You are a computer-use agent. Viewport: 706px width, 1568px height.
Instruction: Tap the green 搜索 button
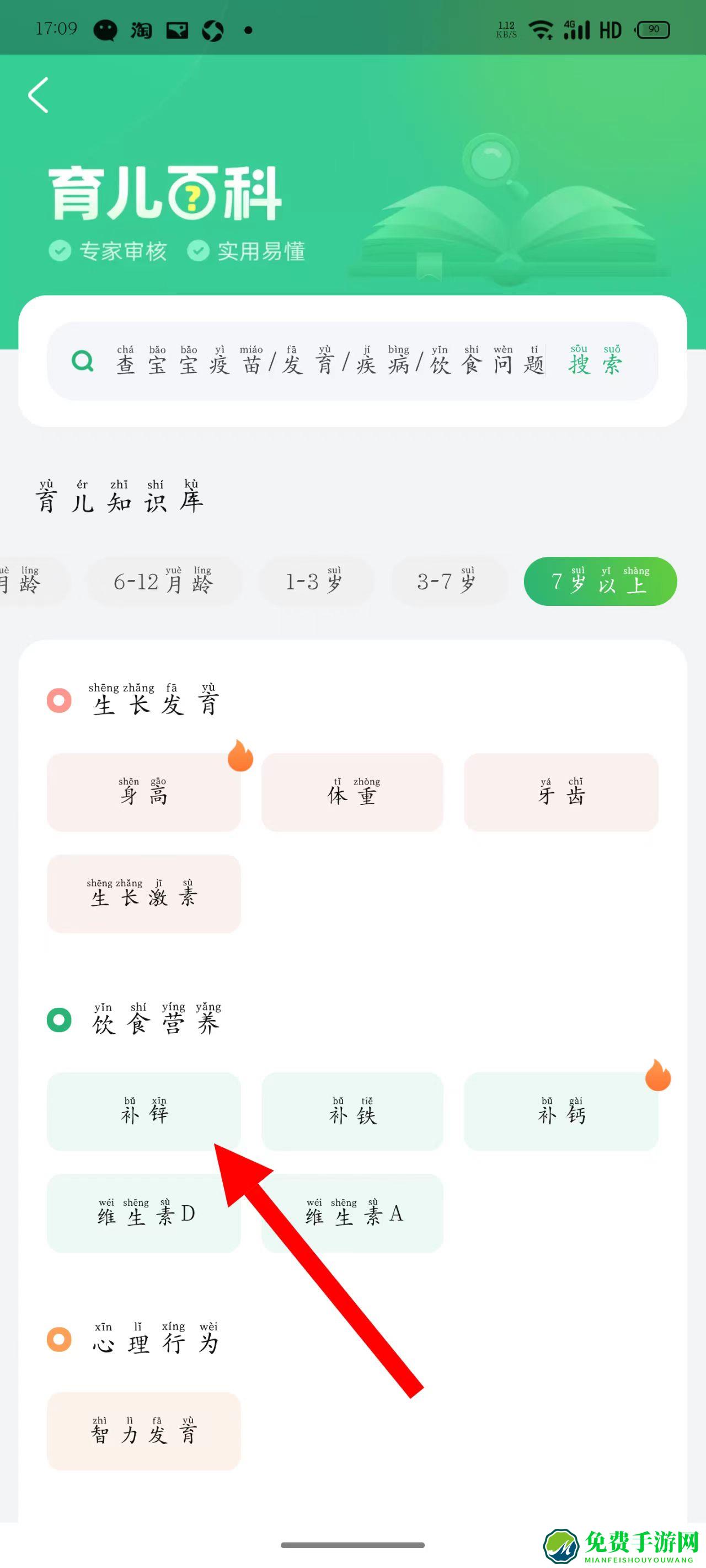coord(595,362)
